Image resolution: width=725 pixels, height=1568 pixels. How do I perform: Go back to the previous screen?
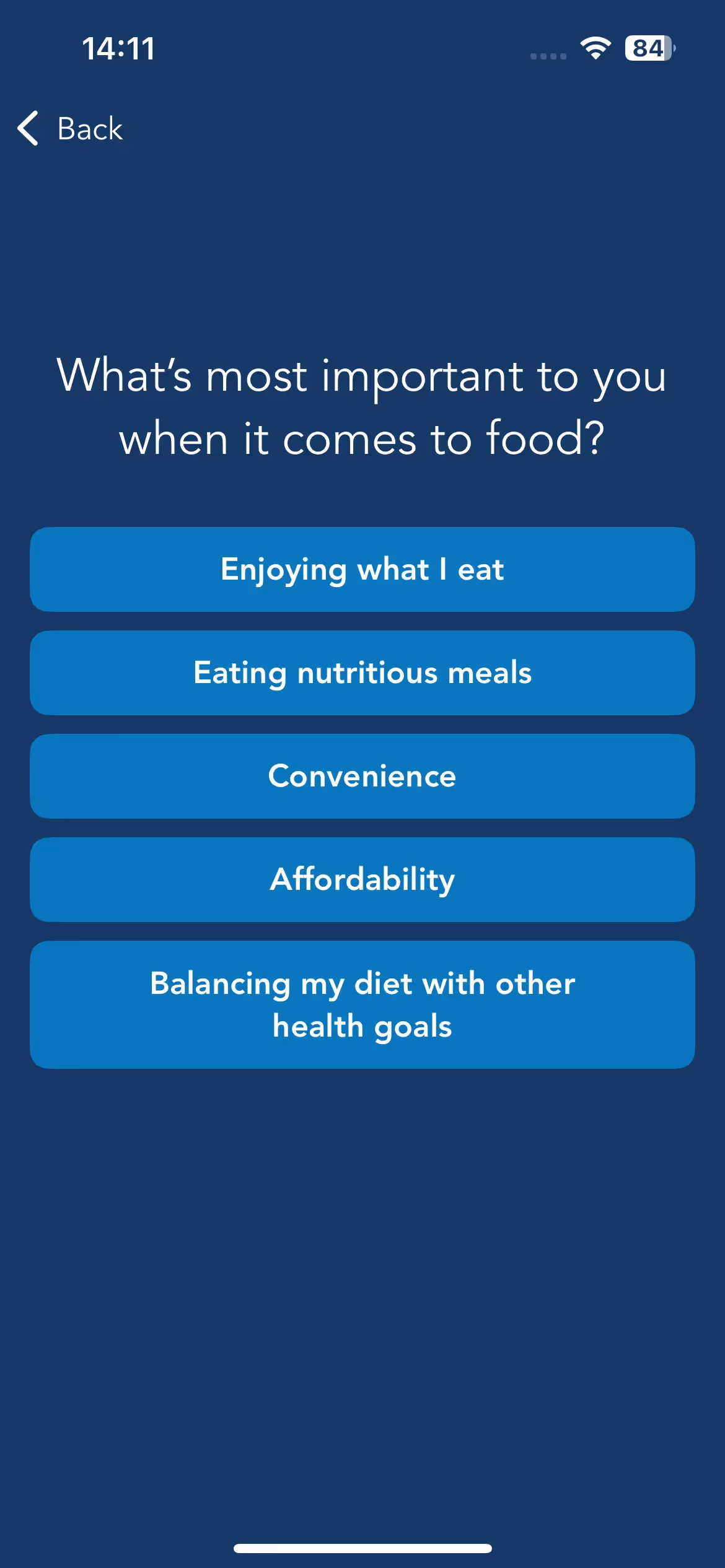point(70,129)
